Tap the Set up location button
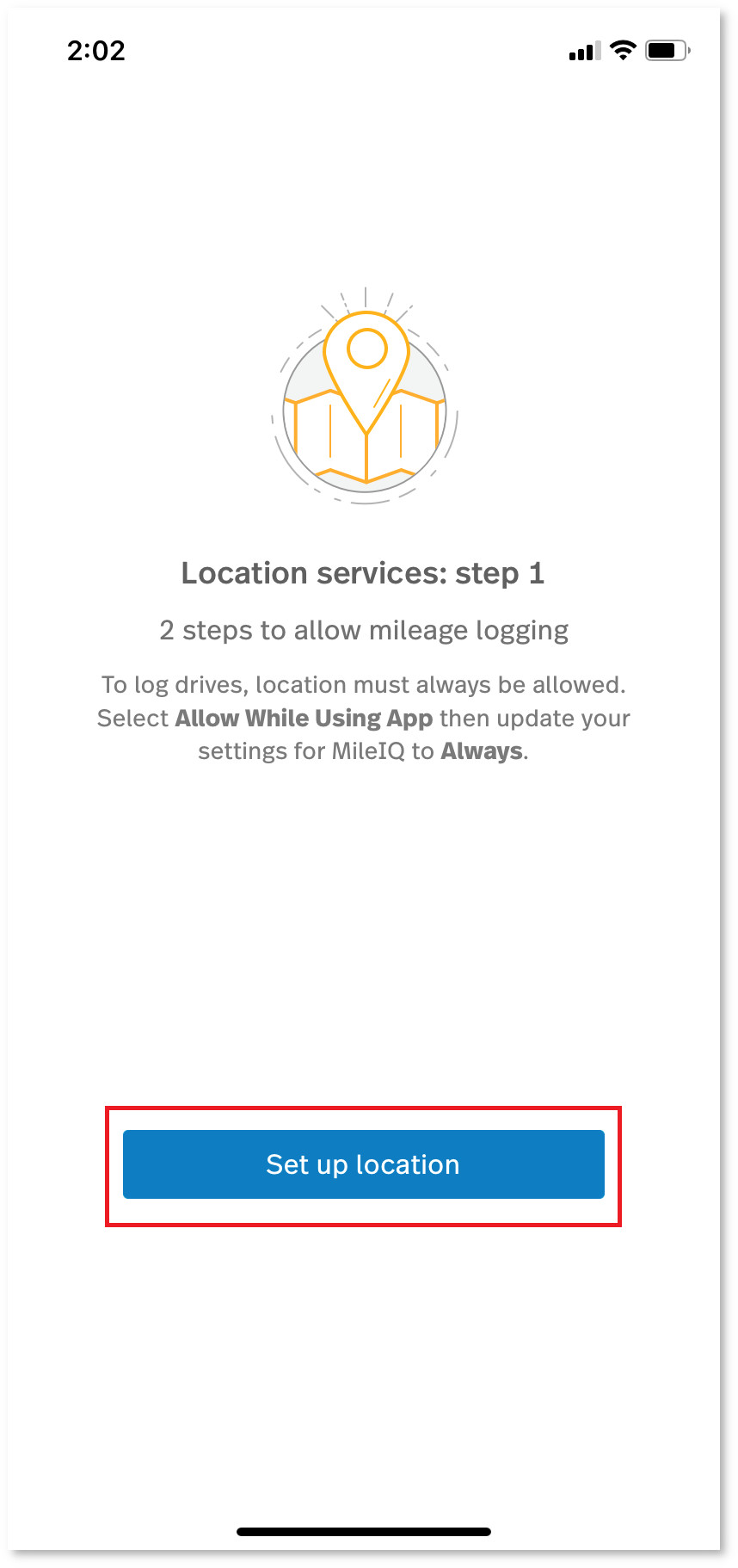The height and width of the screenshot is (1568, 738). click(x=363, y=1164)
